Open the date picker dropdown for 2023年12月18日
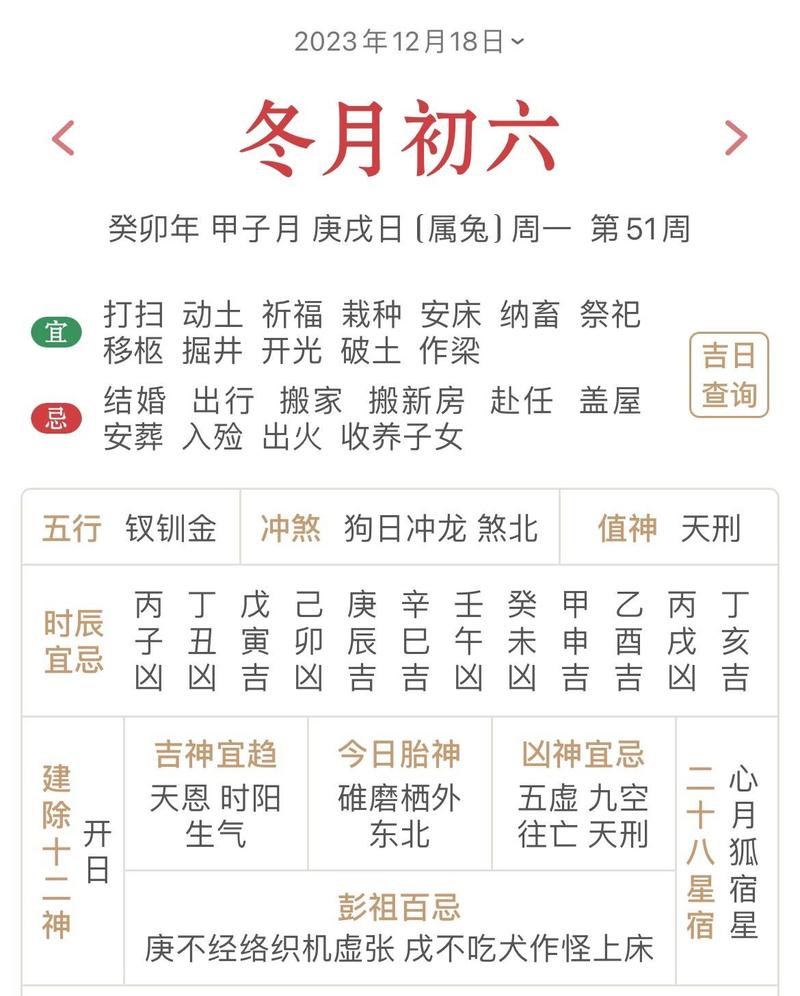The image size is (800, 996). pos(408,41)
